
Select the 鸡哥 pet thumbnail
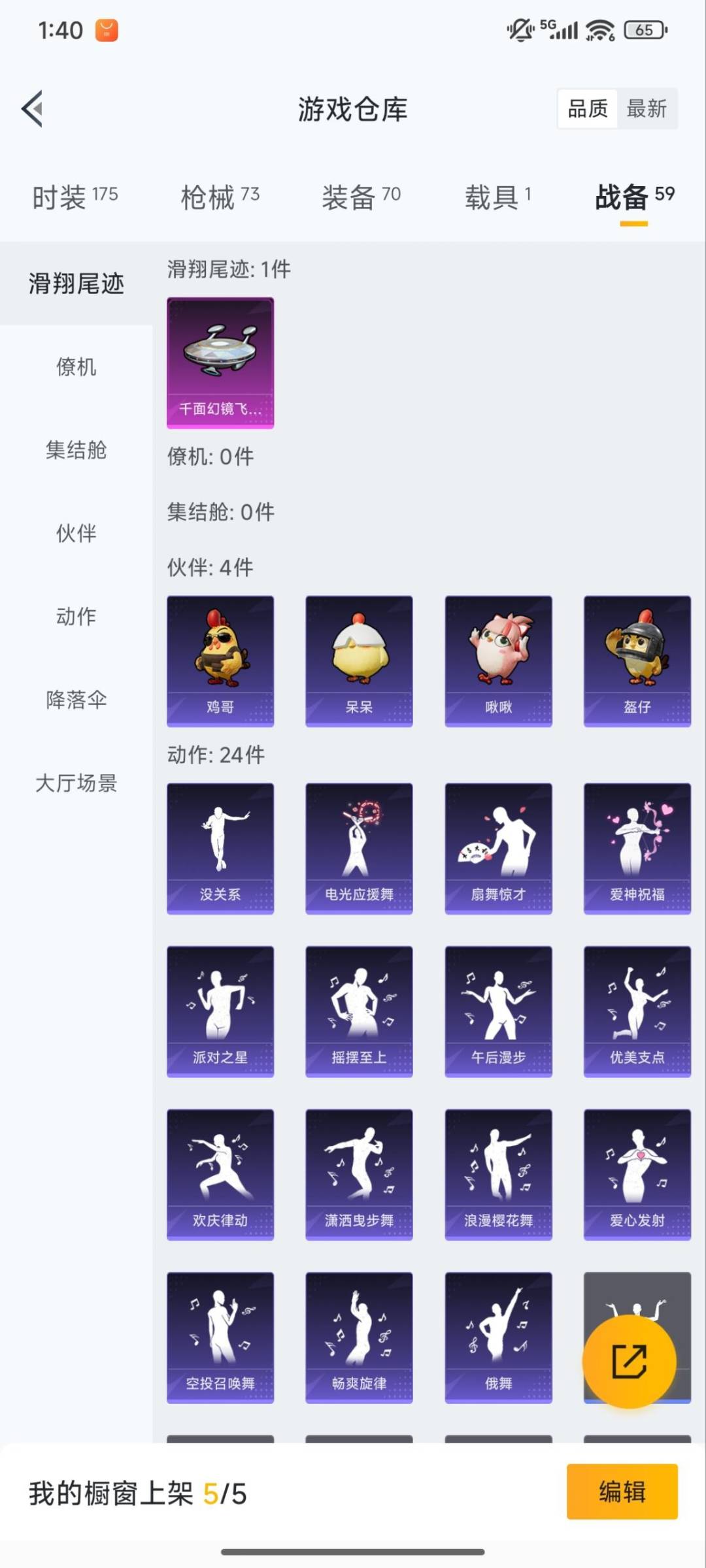coord(220,660)
